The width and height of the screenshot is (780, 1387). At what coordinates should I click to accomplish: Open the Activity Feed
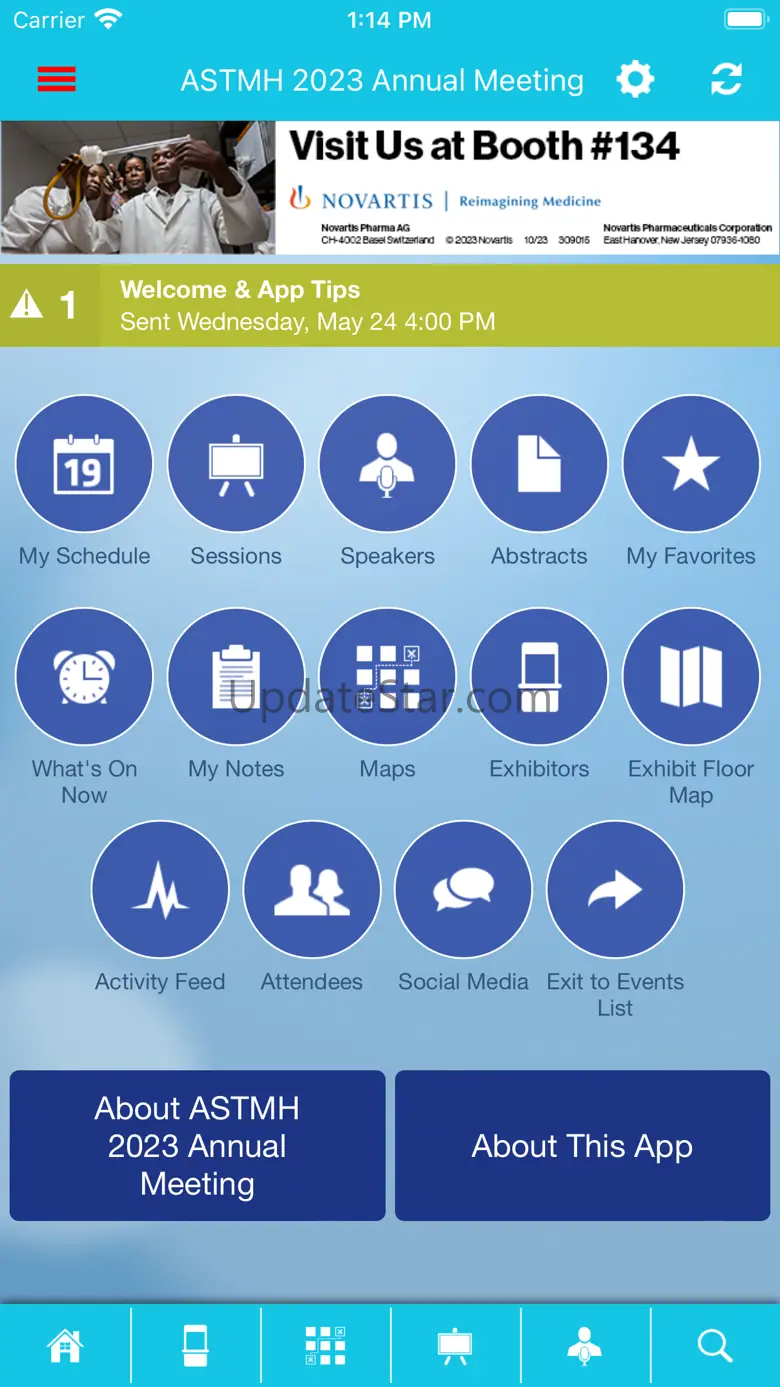(x=160, y=890)
